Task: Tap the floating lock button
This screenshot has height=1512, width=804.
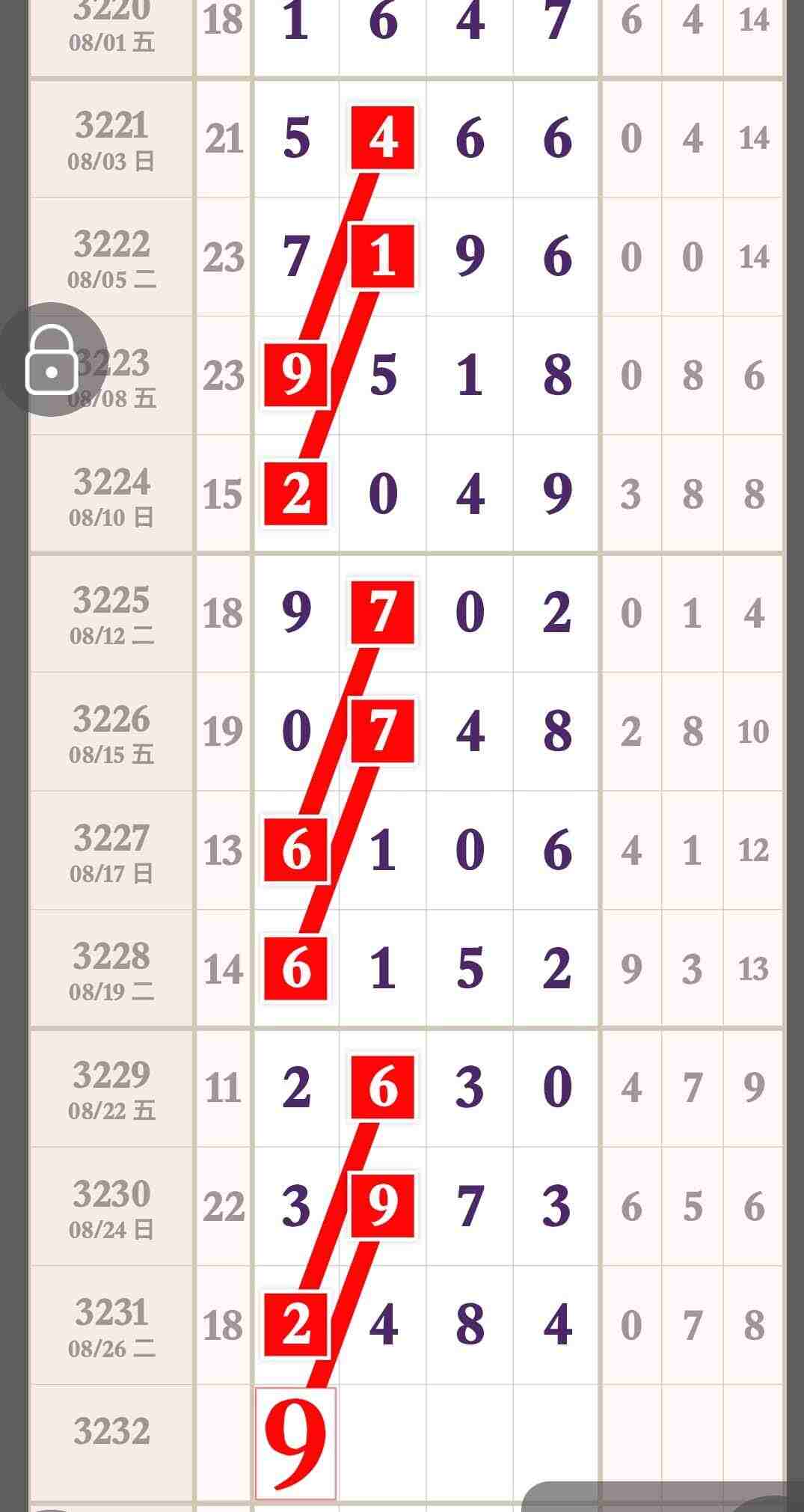Action: (52, 360)
